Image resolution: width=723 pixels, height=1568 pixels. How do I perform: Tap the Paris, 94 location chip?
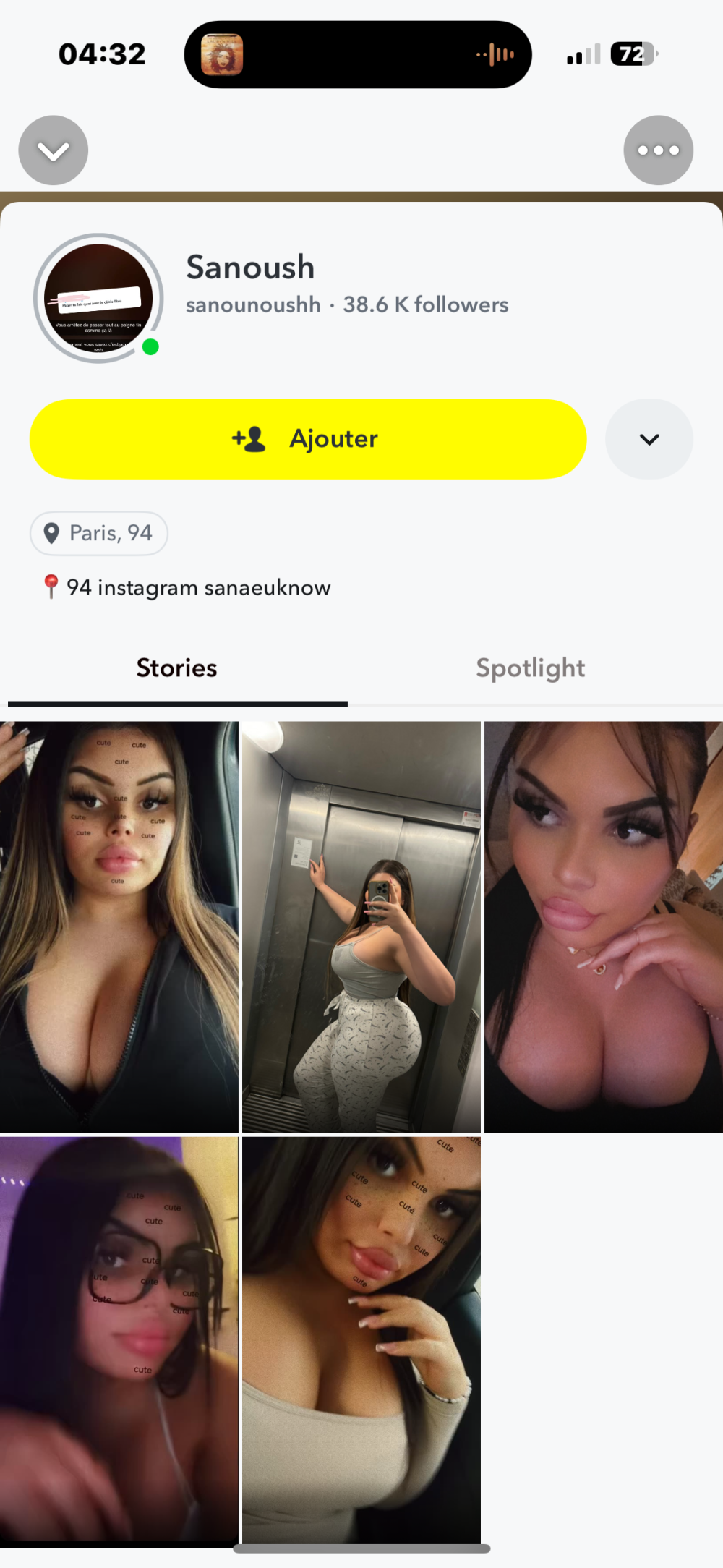(x=99, y=534)
